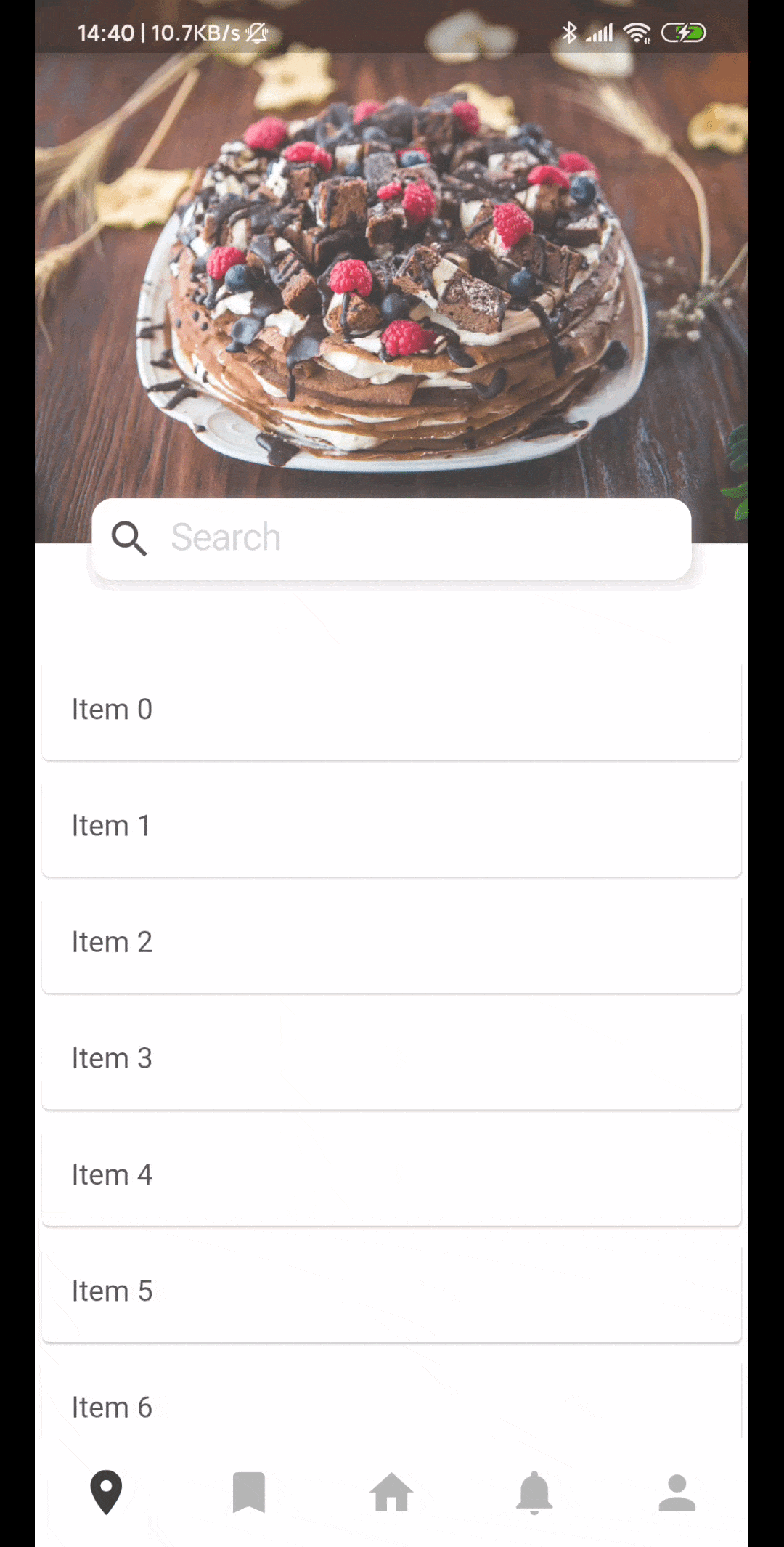Select Item 4 row
The width and height of the screenshot is (784, 1547).
click(392, 1174)
